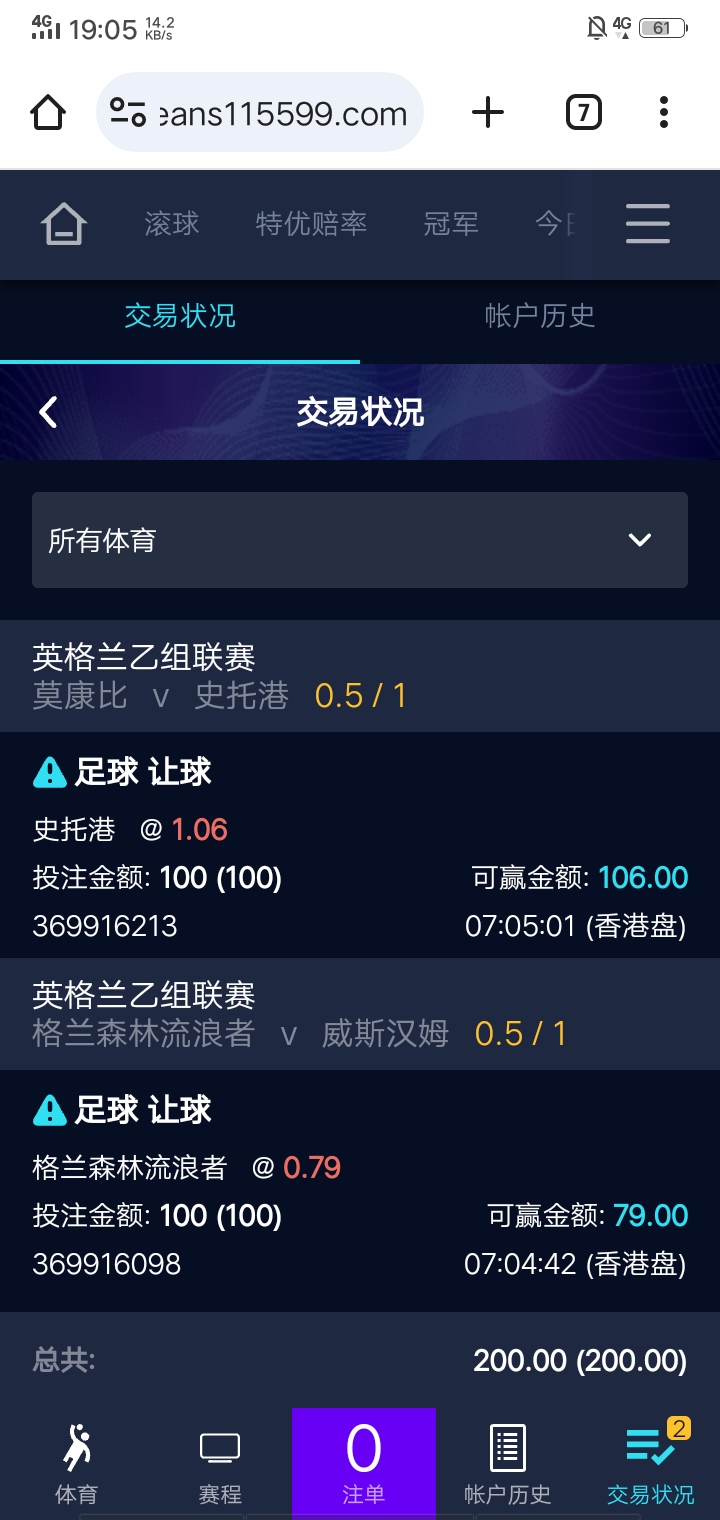720x1520 pixels.
Task: Open 帐户历史 in the bottom bar
Action: coord(507,1464)
